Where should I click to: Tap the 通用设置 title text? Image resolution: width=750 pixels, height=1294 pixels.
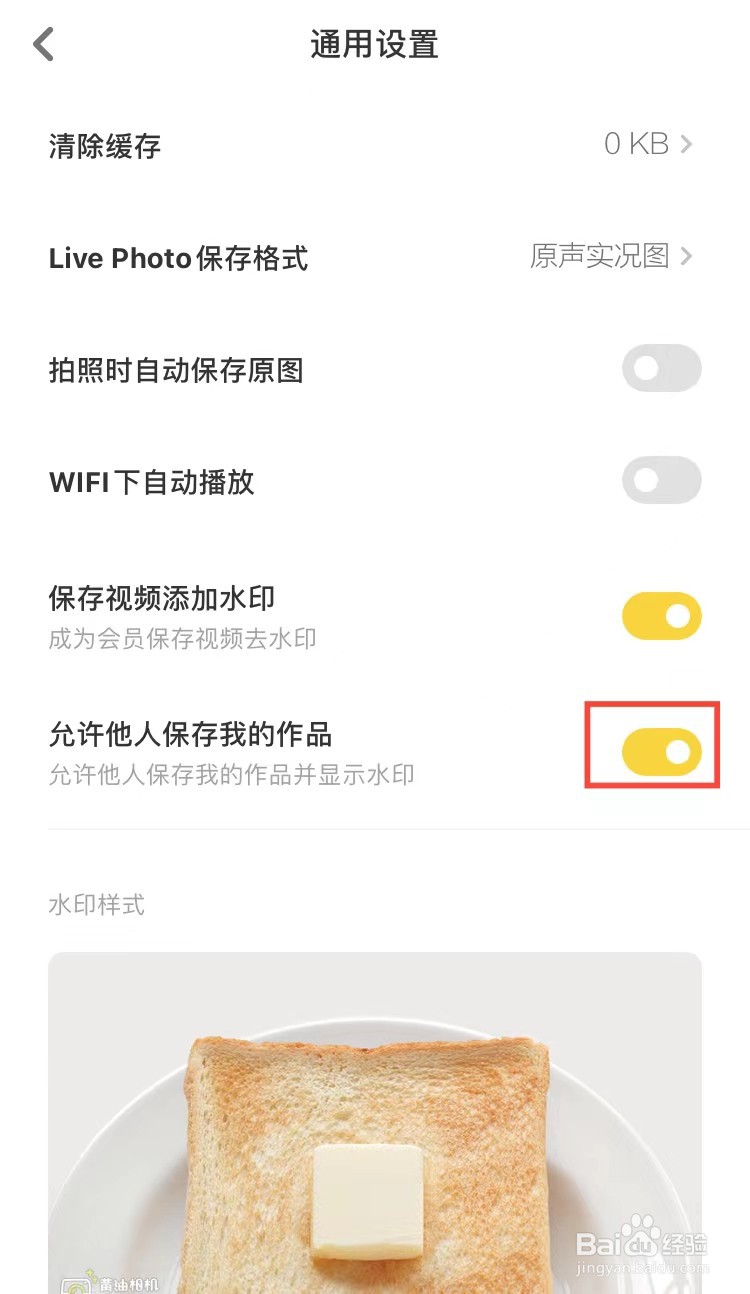374,44
